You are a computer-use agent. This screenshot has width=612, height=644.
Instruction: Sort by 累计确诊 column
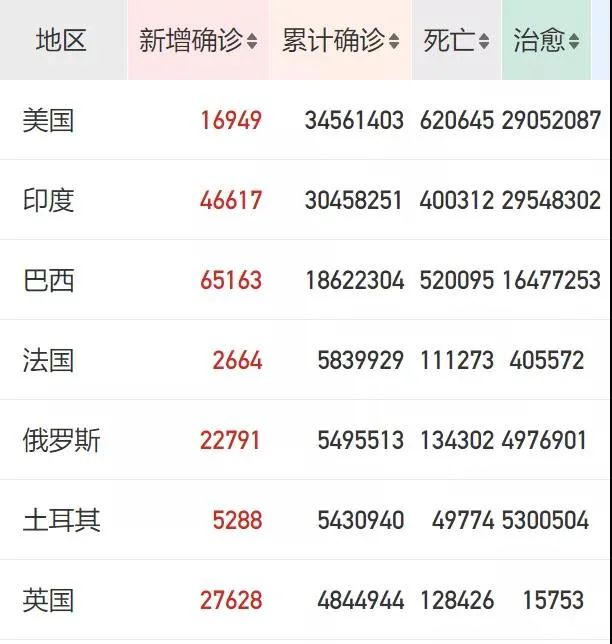click(394, 41)
